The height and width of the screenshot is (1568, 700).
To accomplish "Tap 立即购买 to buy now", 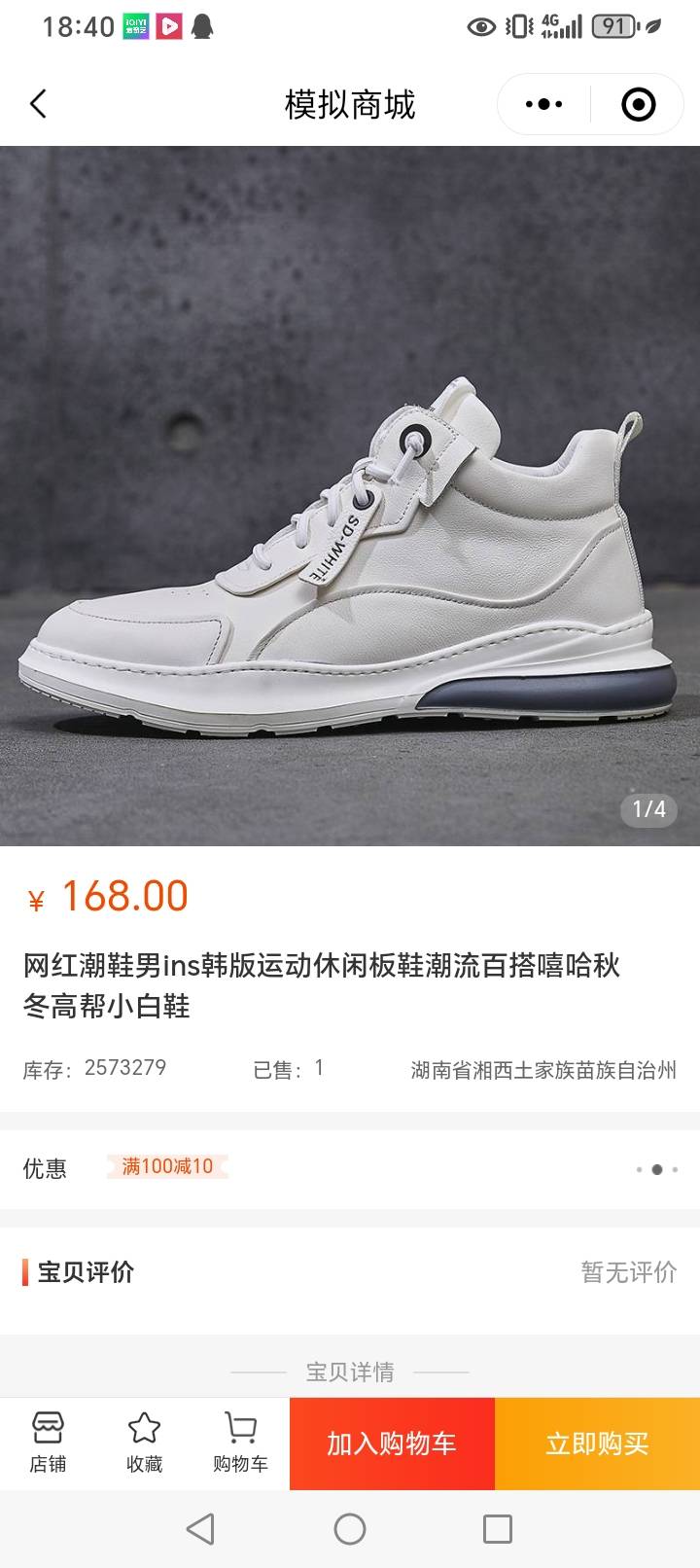I will (x=597, y=1443).
